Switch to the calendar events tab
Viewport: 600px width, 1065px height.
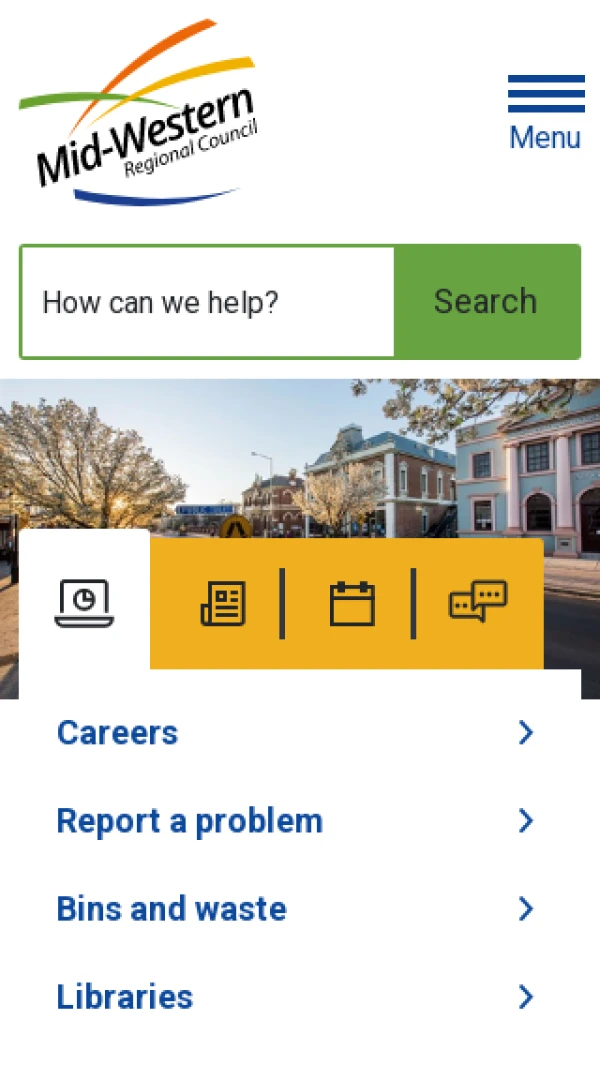352,604
